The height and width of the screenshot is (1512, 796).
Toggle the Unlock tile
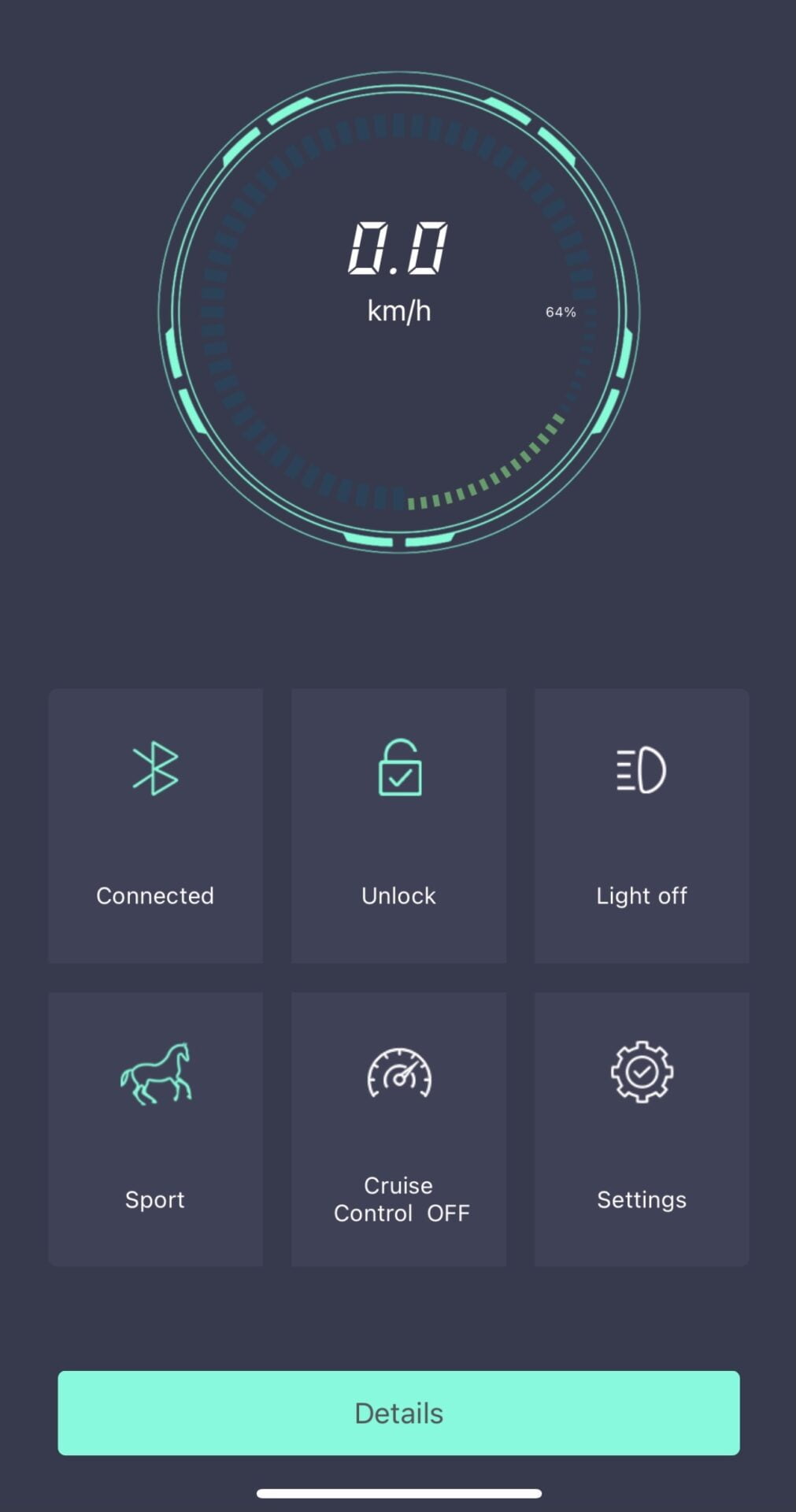(x=398, y=825)
